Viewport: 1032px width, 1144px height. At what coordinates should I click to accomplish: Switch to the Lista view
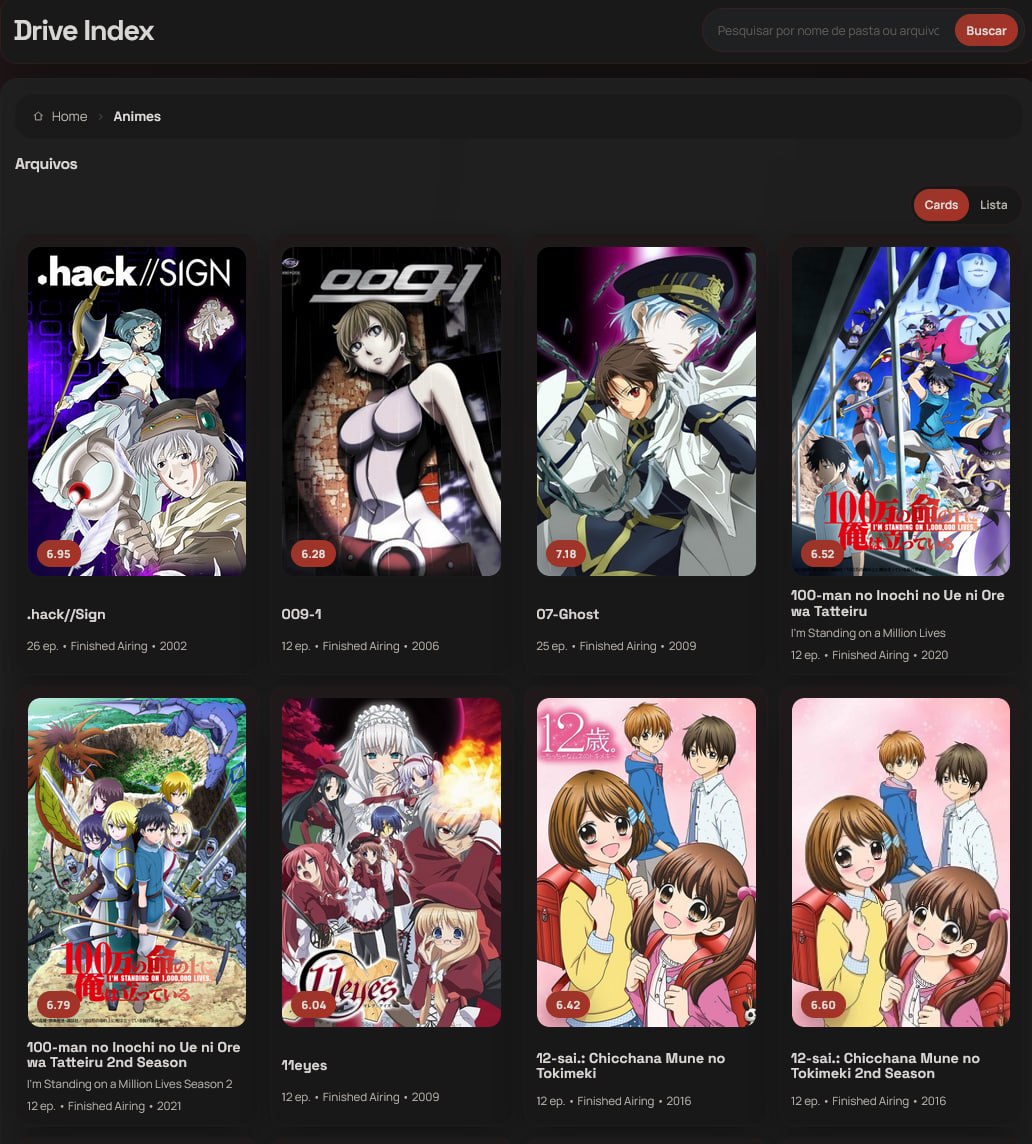993,204
